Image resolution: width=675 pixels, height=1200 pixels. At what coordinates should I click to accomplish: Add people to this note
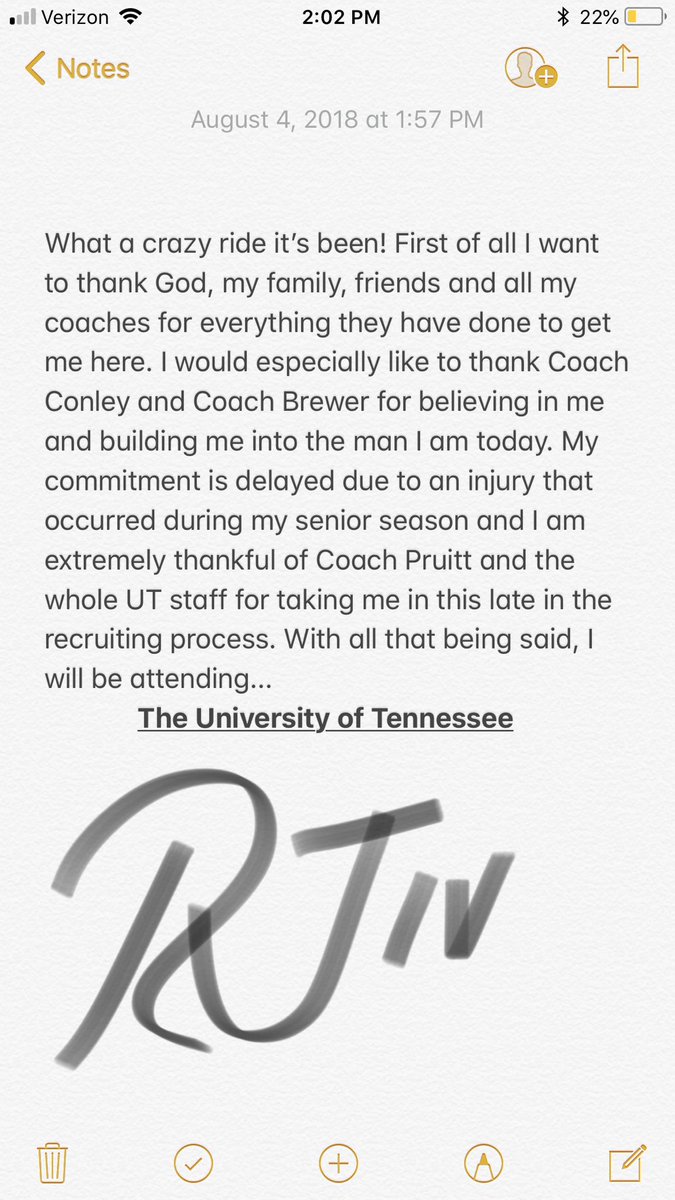point(531,68)
